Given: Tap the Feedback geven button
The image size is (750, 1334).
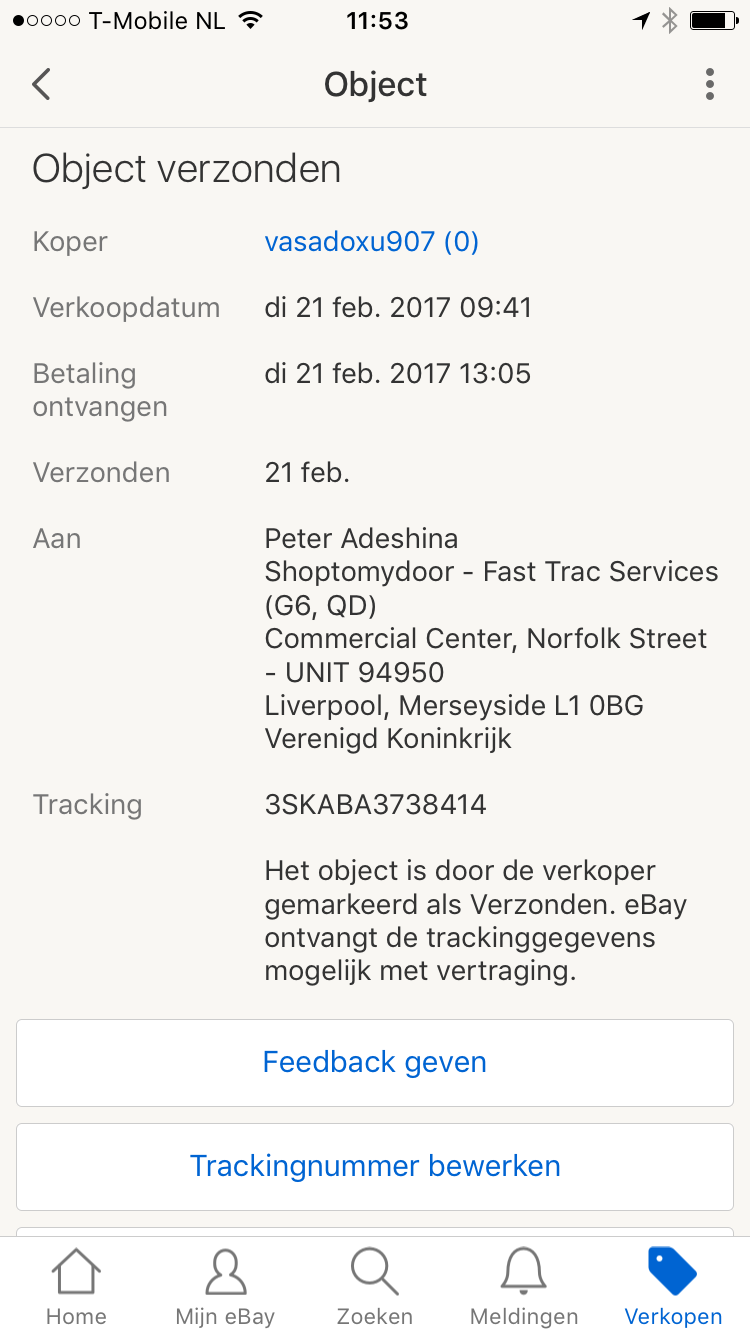Looking at the screenshot, I should coord(374,1061).
